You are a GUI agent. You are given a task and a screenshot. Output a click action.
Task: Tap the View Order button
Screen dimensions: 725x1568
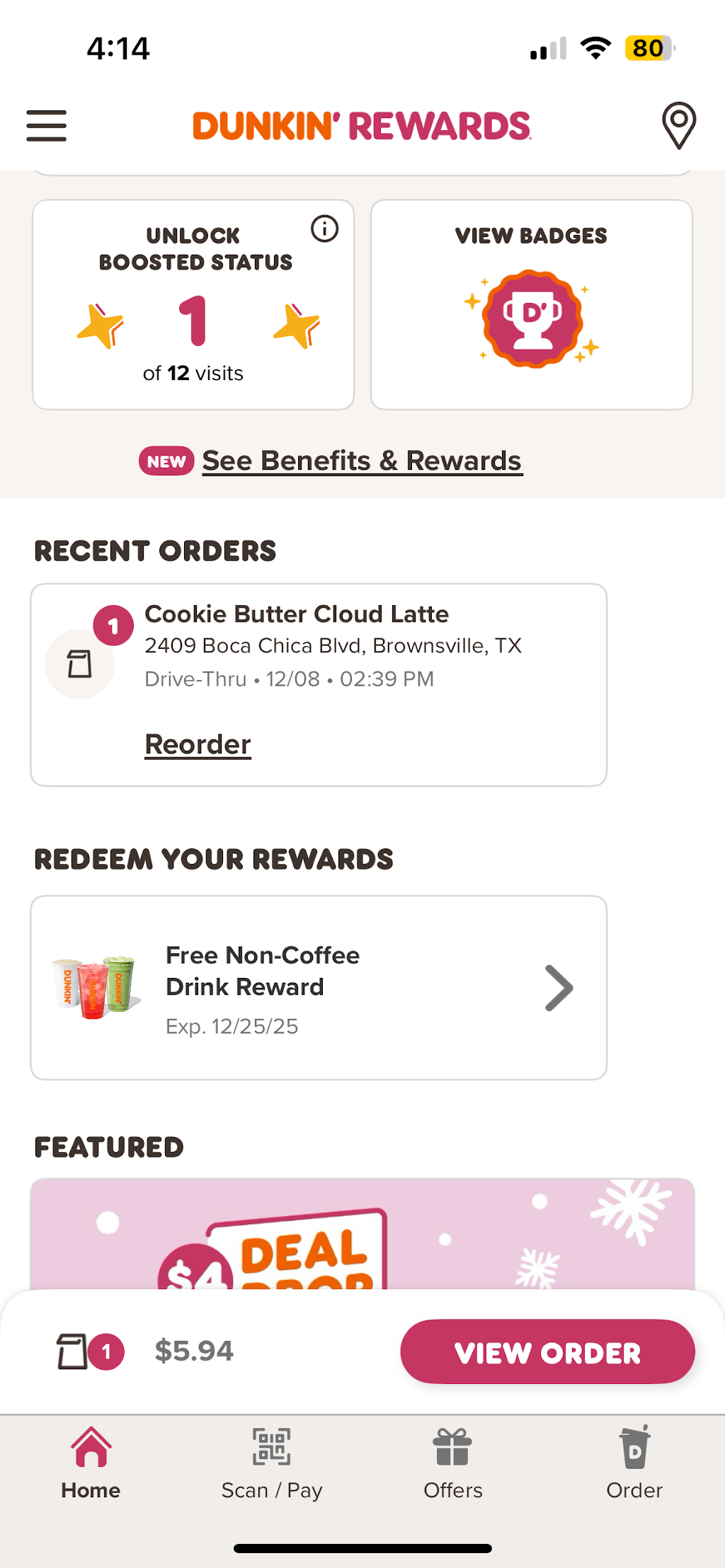point(547,1351)
